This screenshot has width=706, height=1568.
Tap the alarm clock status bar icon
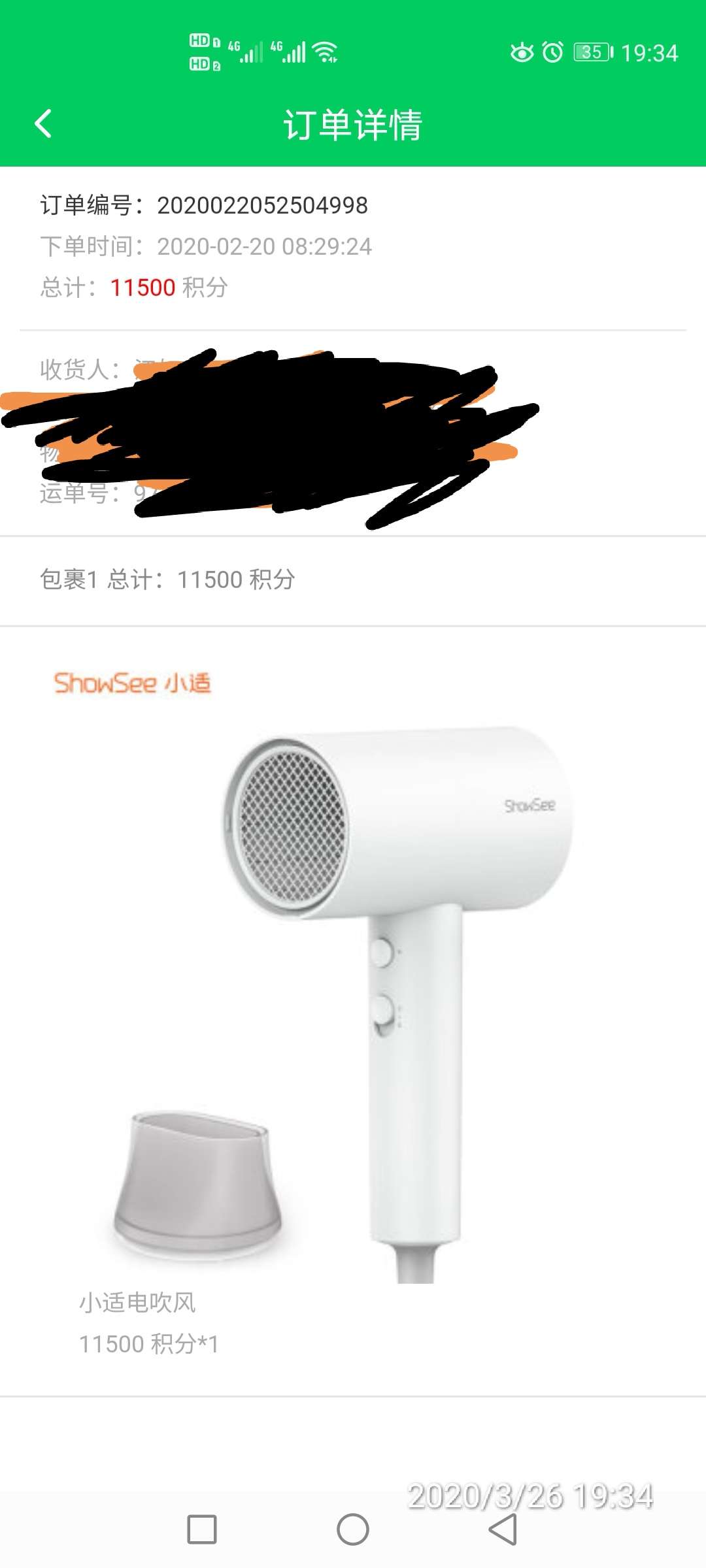click(553, 53)
